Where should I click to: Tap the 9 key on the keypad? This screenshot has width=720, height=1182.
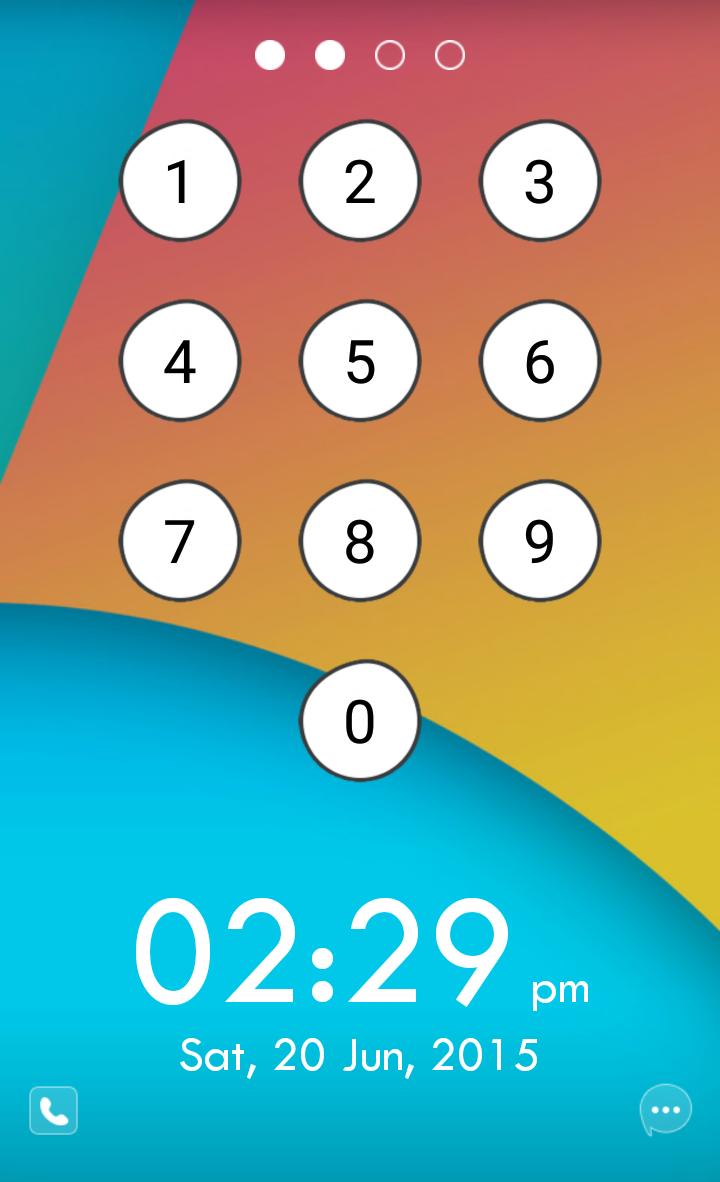coord(540,541)
